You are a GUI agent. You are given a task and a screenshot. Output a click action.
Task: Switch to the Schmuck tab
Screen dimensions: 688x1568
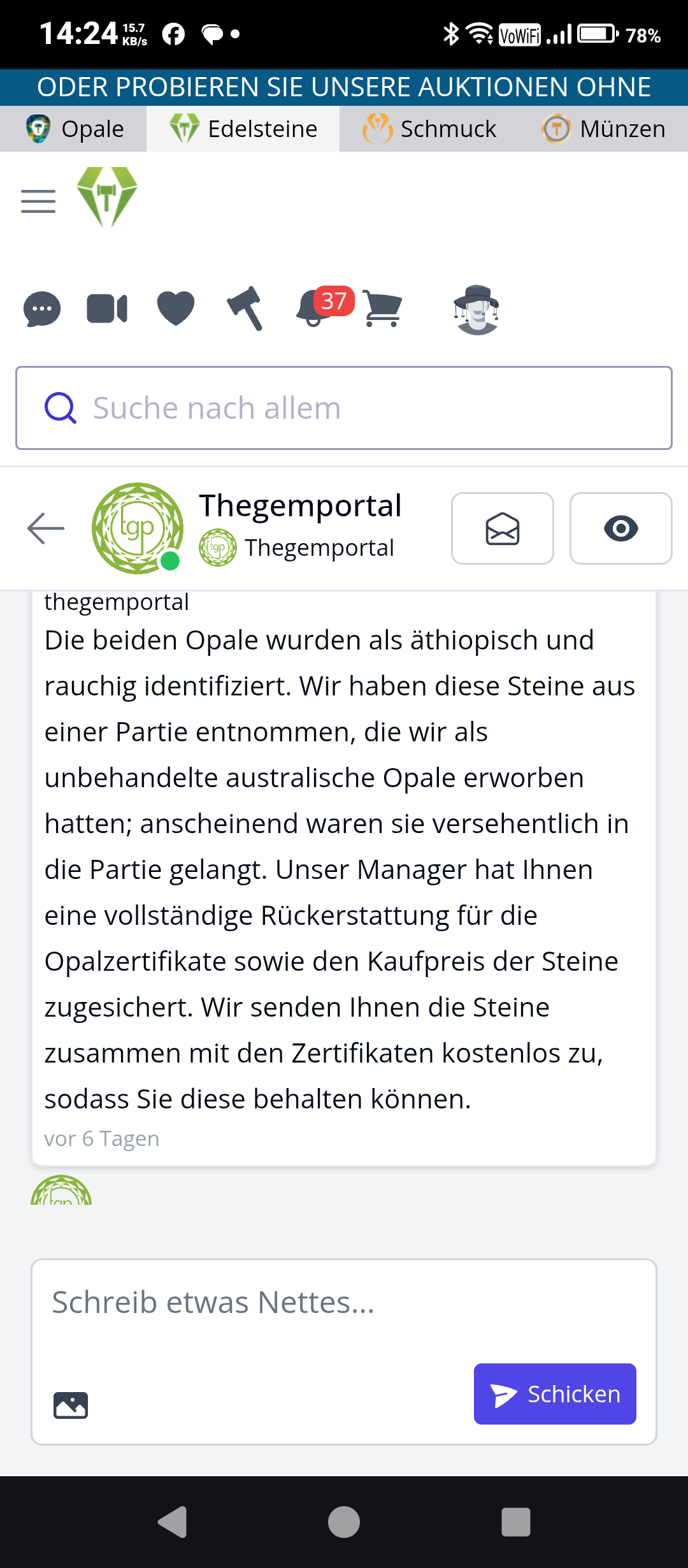point(431,129)
